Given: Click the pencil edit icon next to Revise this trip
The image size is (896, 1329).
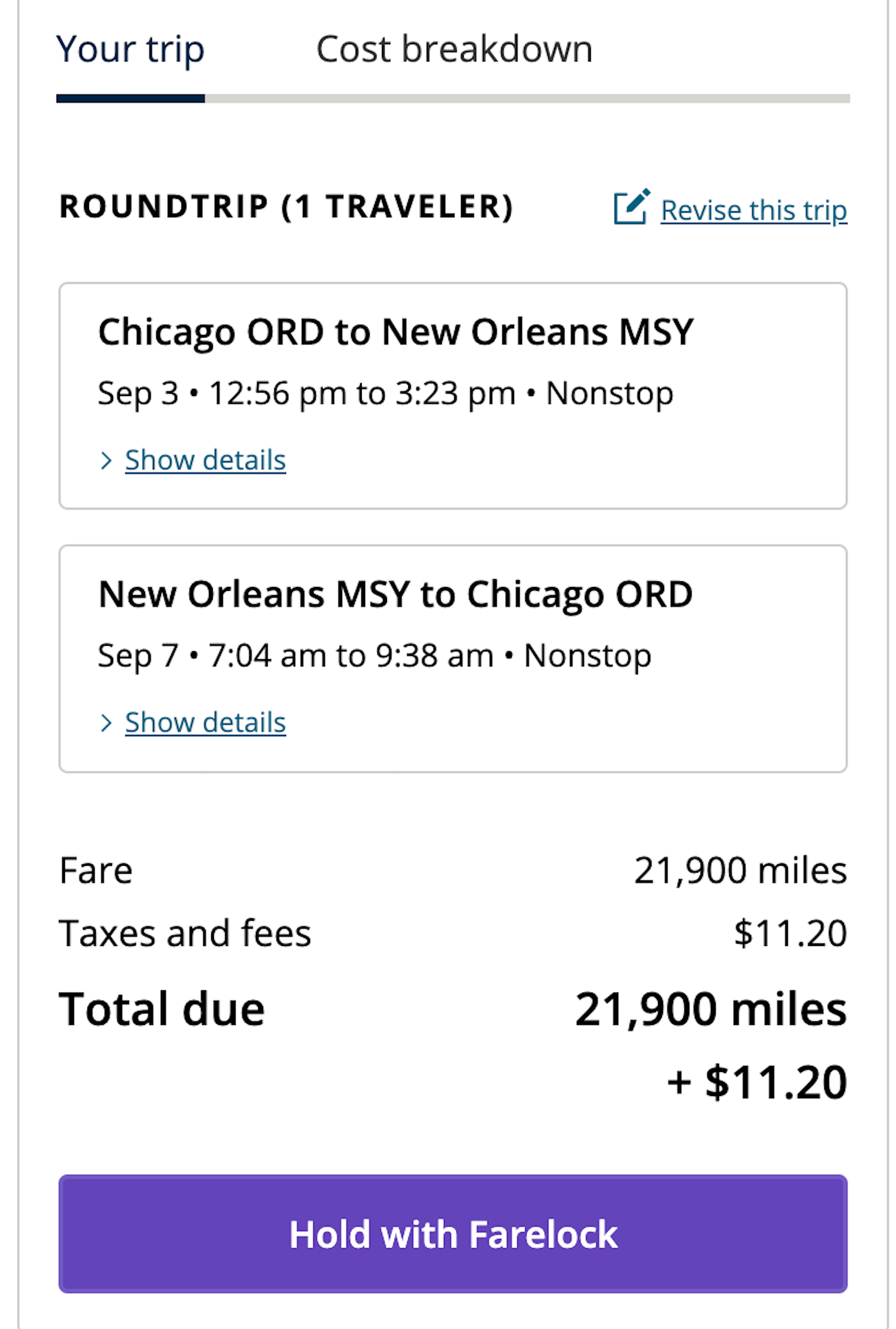Looking at the screenshot, I should [x=632, y=207].
